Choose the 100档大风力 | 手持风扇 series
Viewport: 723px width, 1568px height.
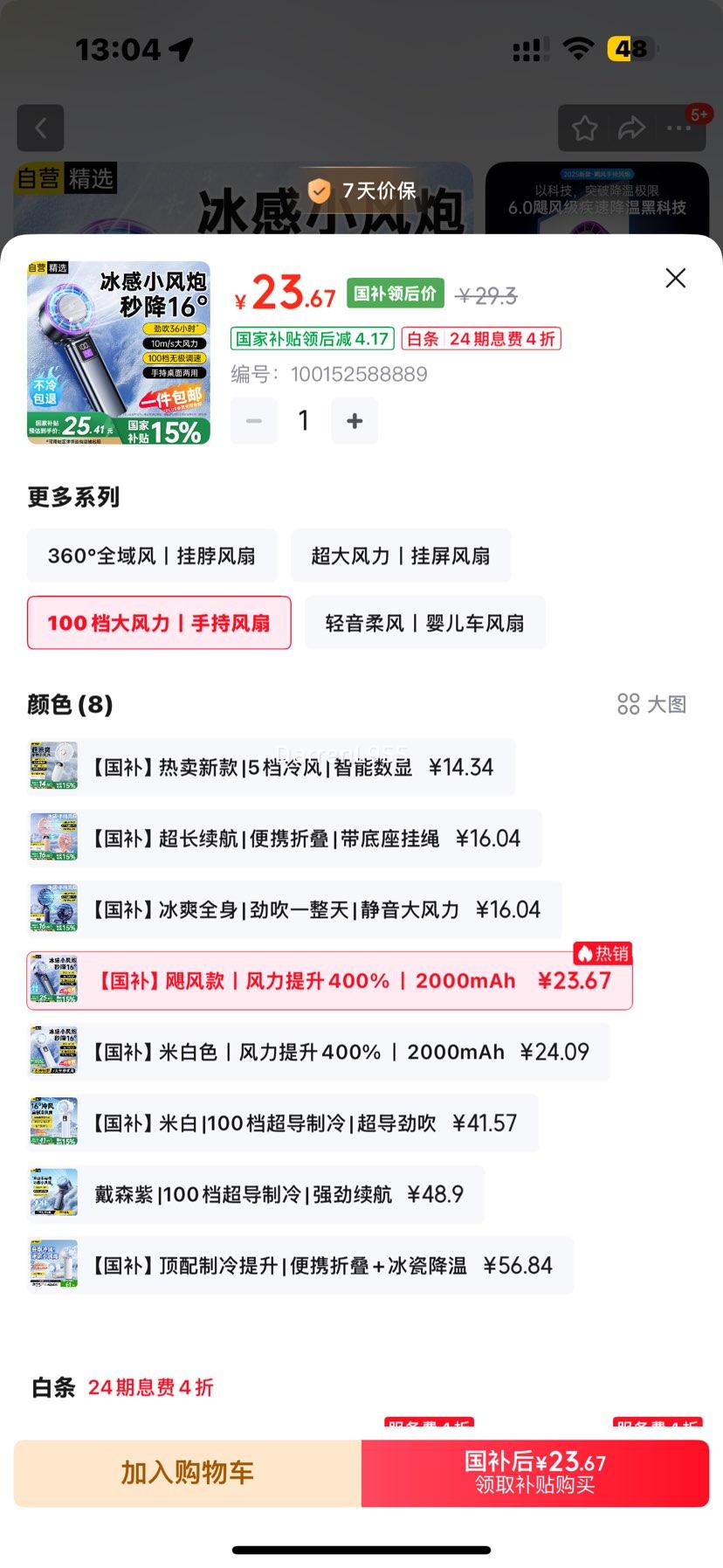point(159,623)
